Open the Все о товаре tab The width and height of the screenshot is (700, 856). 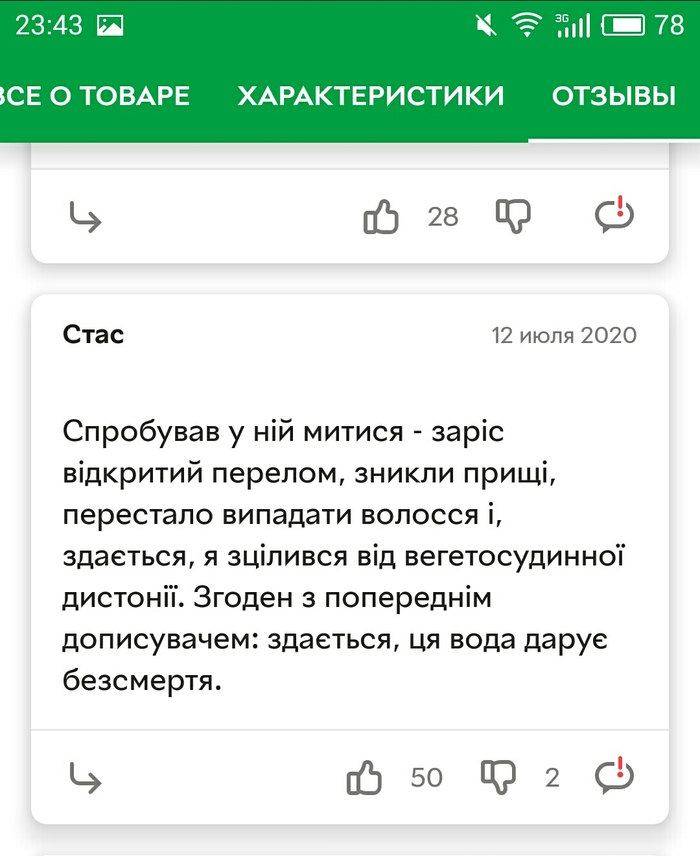click(95, 96)
